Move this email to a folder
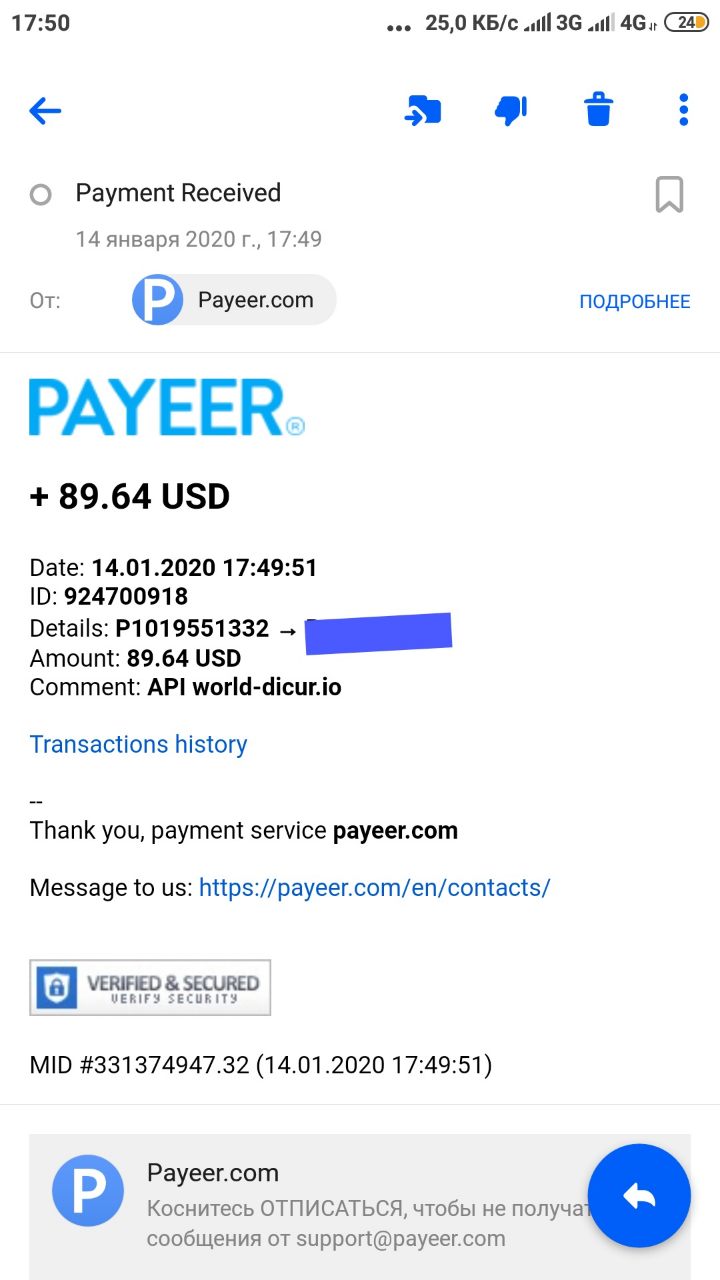Screen dimensions: 720x1280 [423, 110]
